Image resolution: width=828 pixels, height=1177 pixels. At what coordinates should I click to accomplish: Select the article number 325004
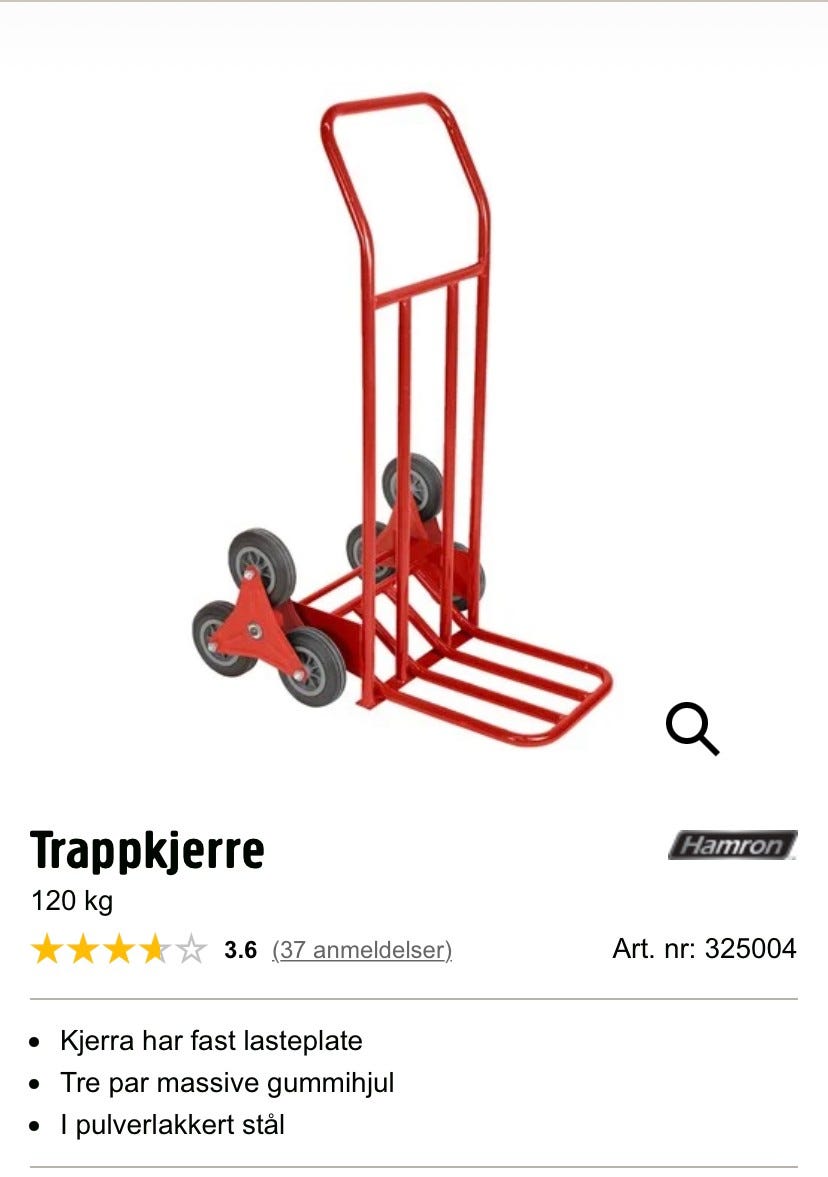click(752, 949)
